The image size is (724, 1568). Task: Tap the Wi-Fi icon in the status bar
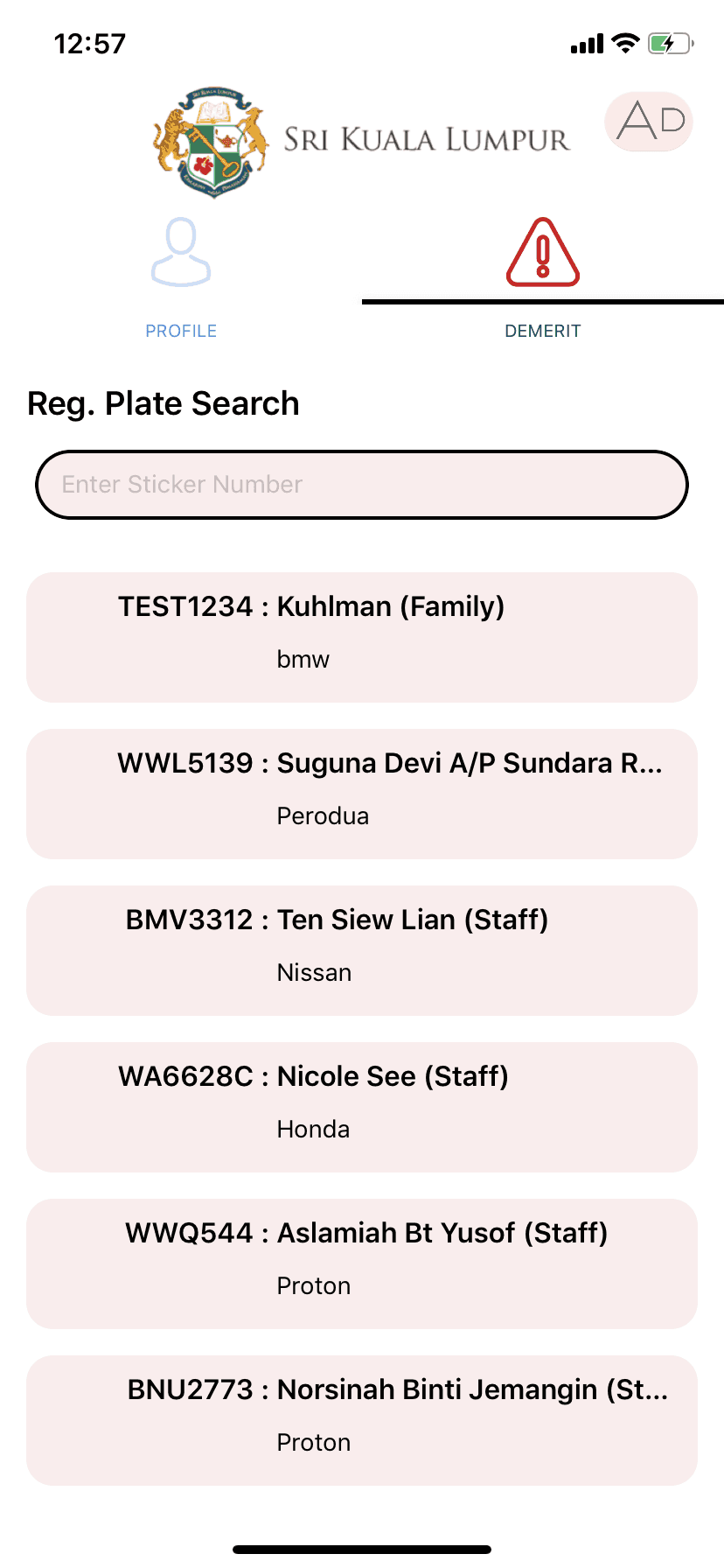click(623, 42)
